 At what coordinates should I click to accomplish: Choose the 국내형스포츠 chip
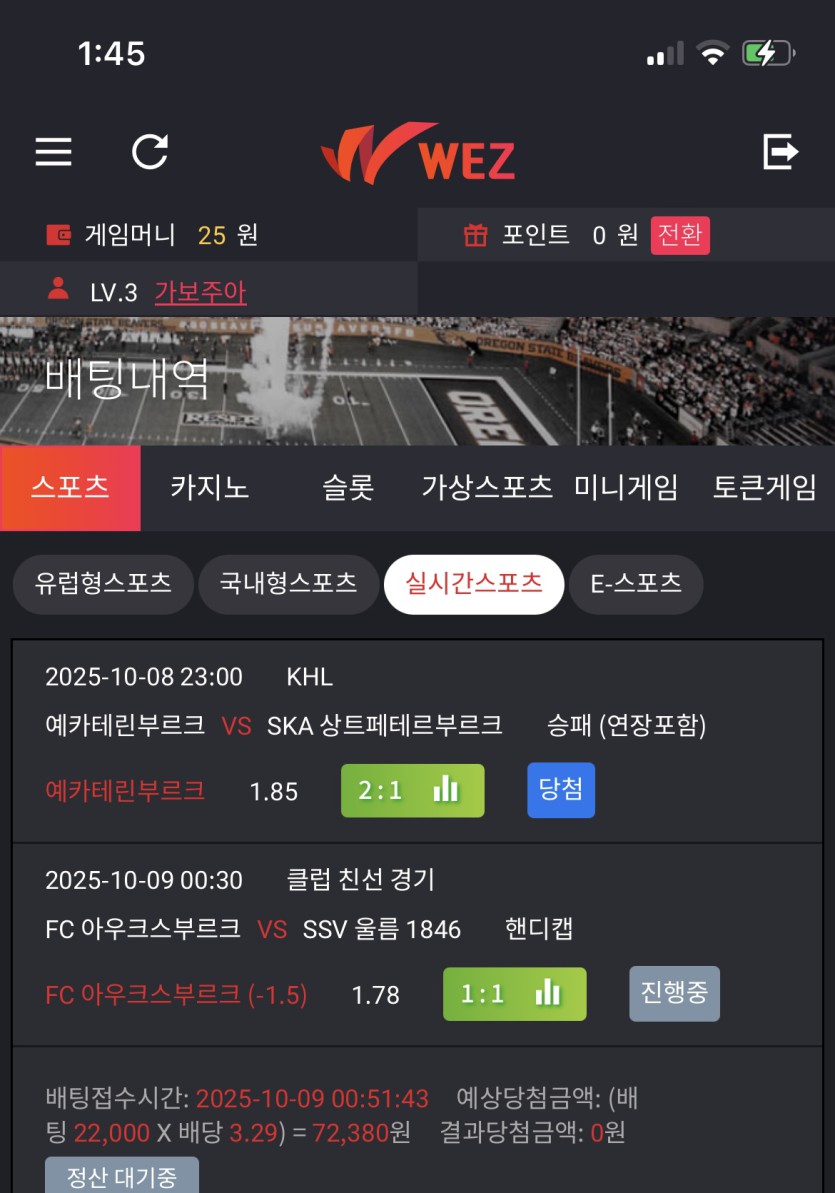pos(288,584)
